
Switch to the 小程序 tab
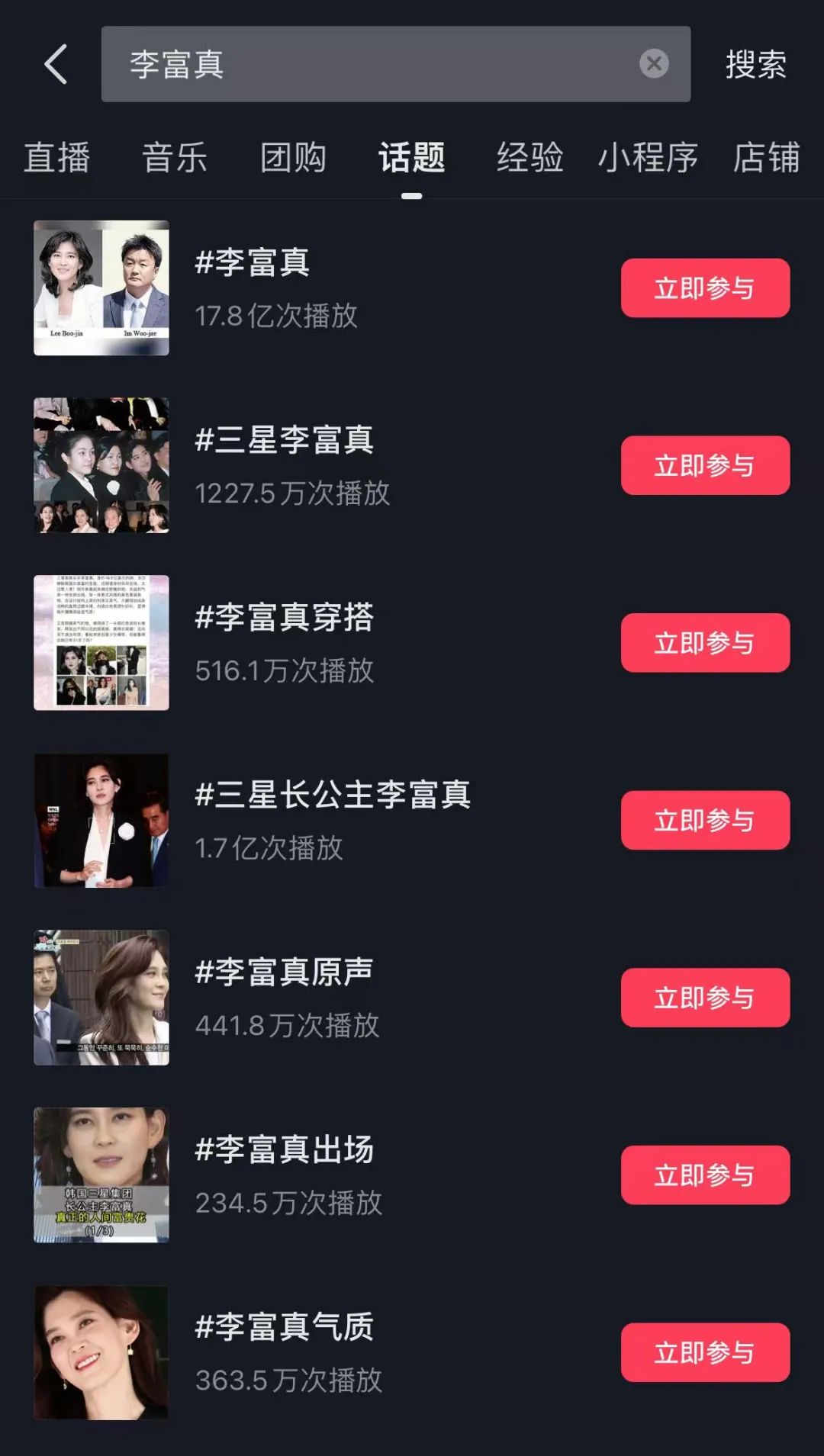click(x=648, y=158)
